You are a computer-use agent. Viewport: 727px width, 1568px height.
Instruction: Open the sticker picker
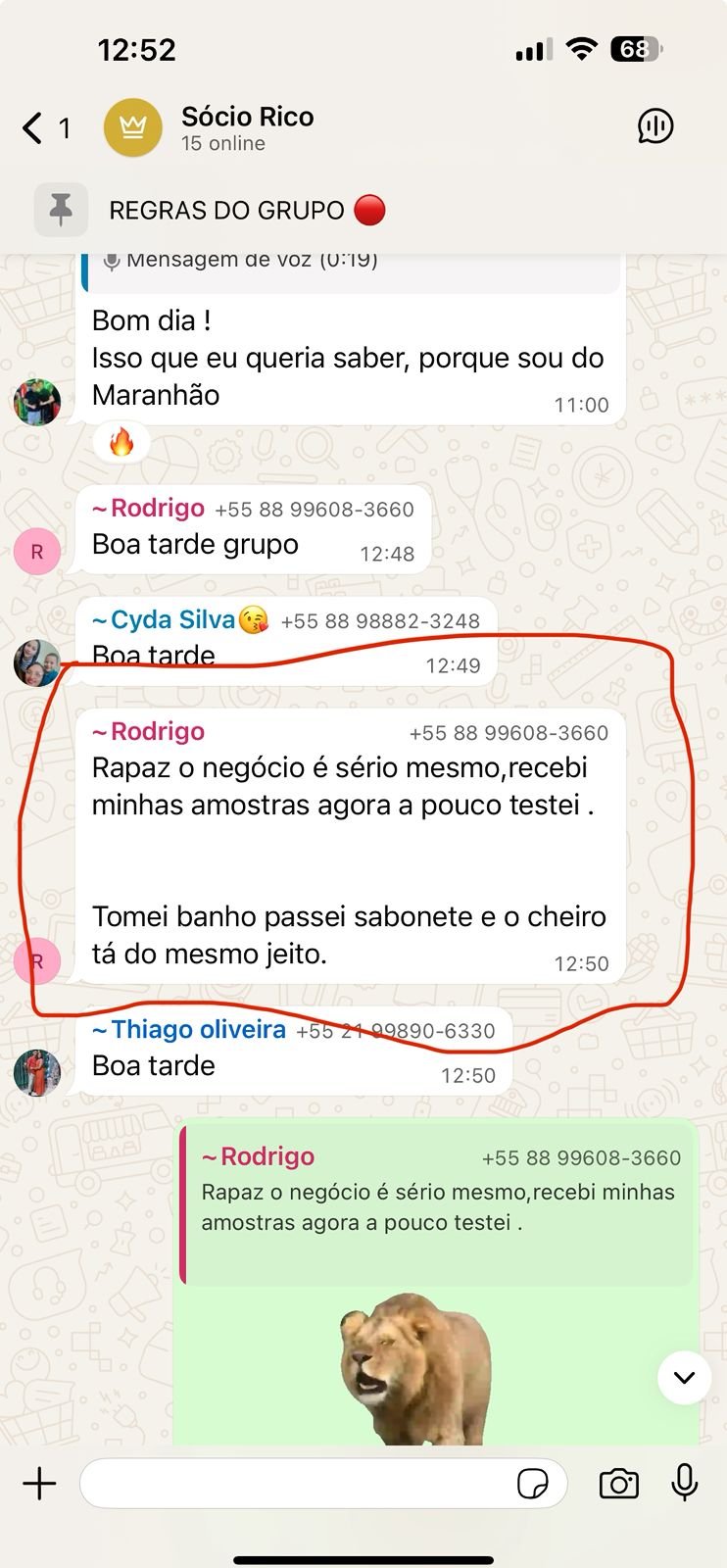pos(532,1484)
